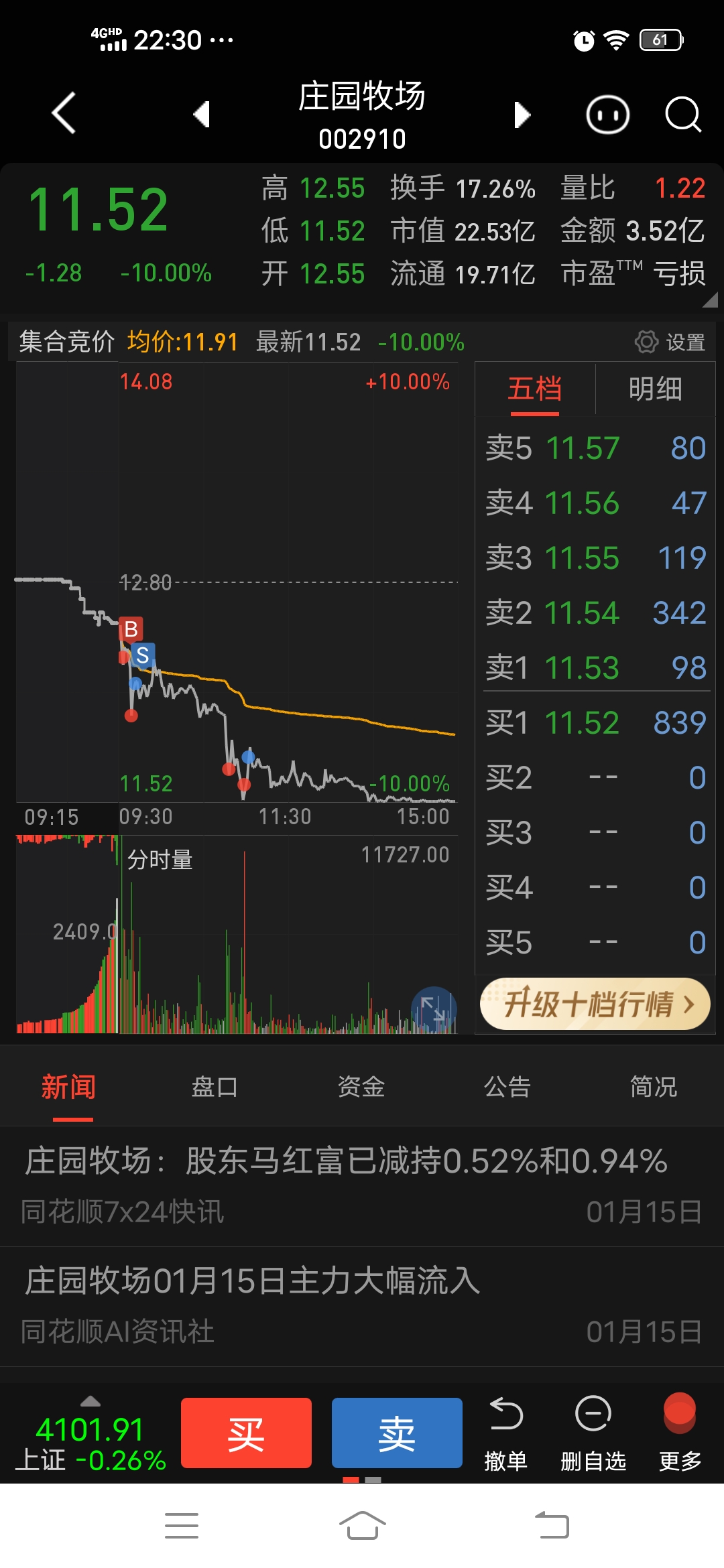Open chart 设置 settings
Viewport: 724px width, 1568px height.
click(x=670, y=342)
